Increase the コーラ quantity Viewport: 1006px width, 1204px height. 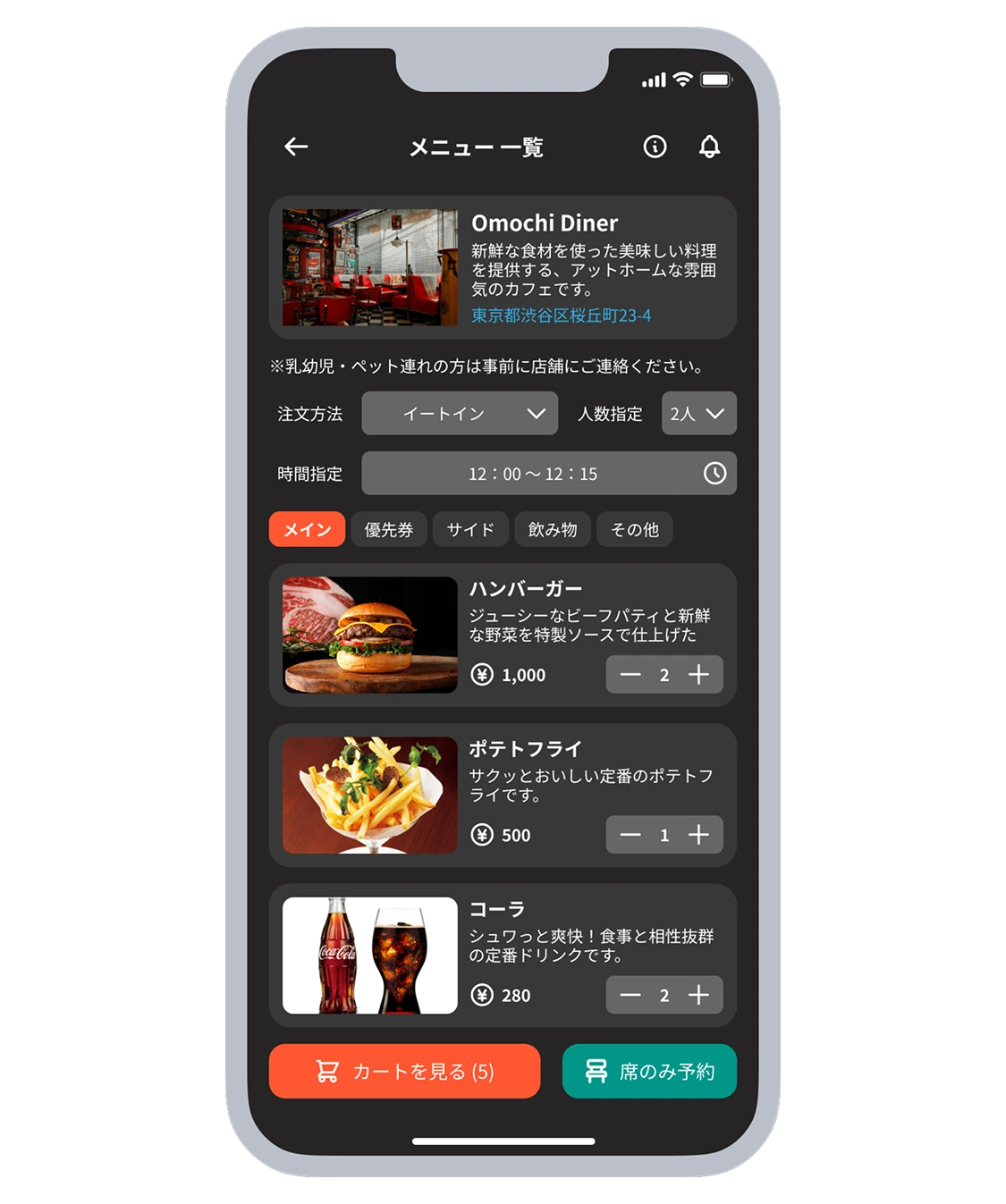[698, 995]
